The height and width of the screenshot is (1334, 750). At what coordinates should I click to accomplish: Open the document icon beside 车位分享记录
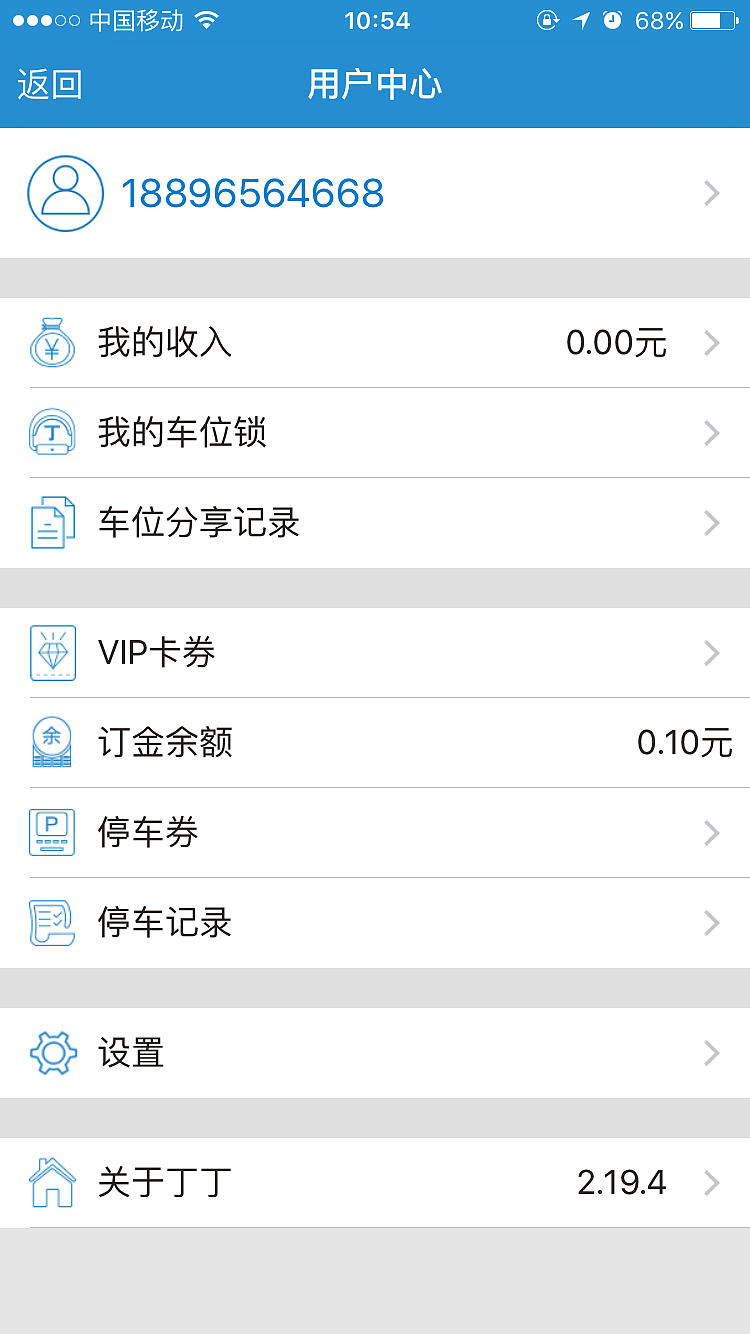click(52, 523)
